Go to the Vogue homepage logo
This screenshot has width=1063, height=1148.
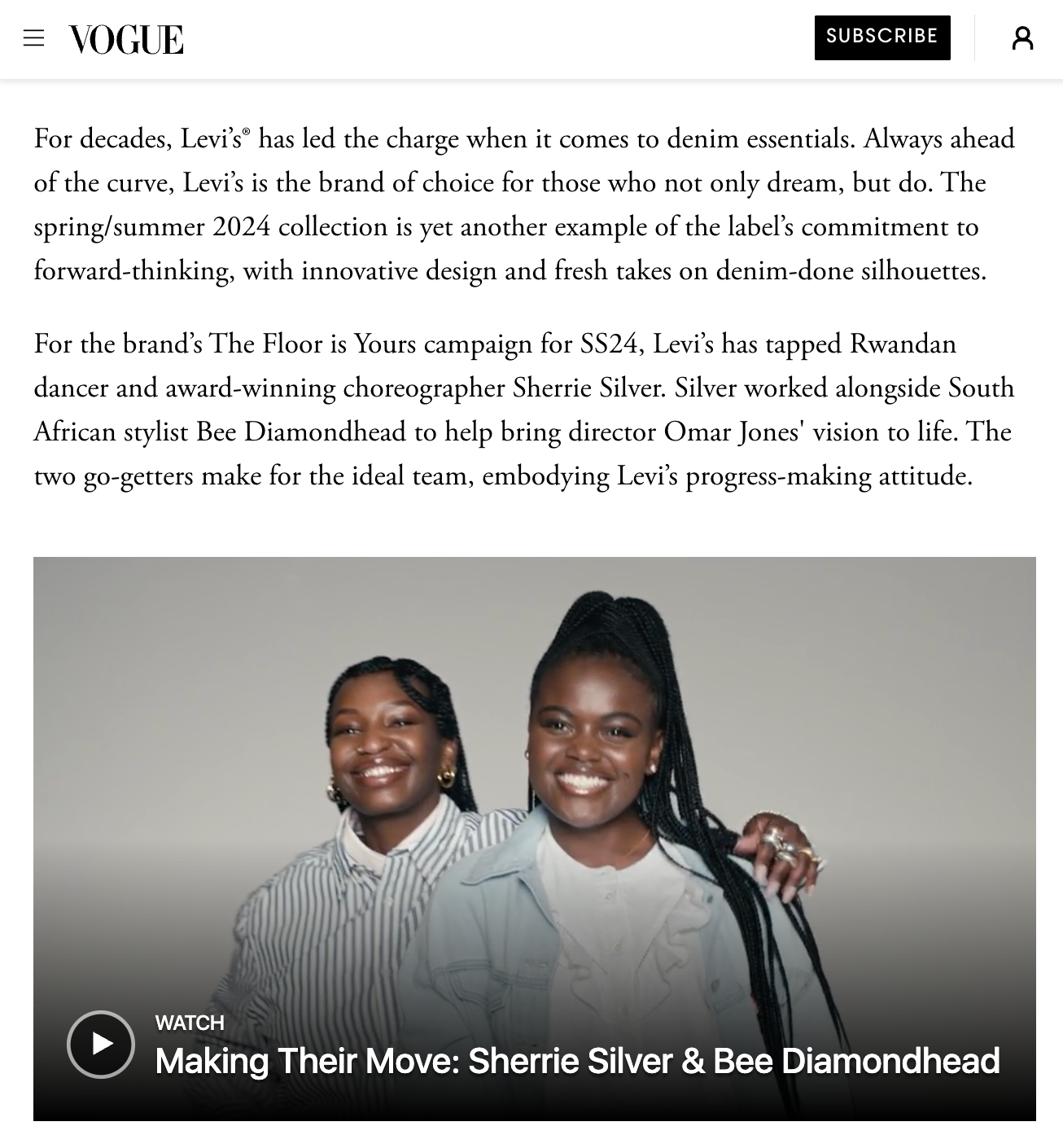126,39
